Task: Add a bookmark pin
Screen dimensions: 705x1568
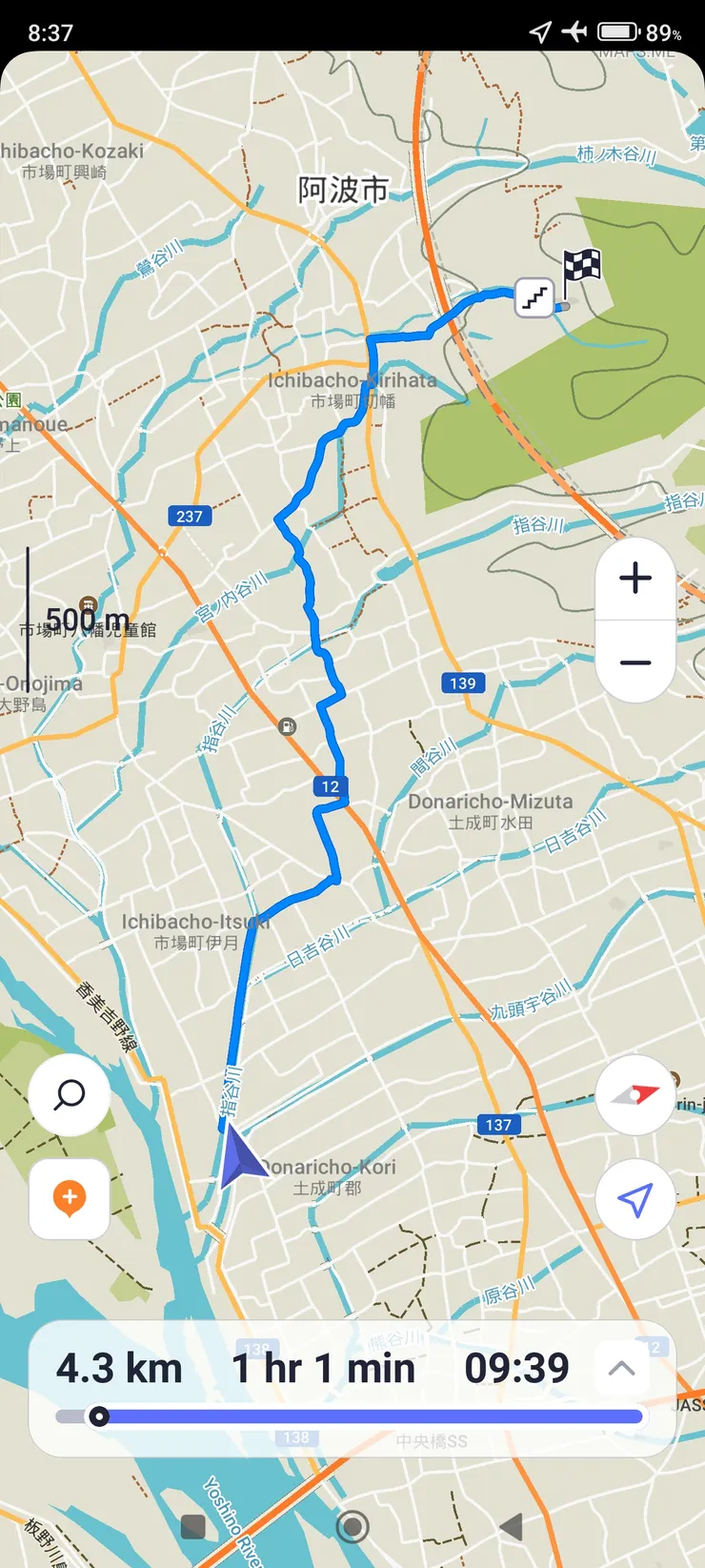Action: (x=69, y=1197)
